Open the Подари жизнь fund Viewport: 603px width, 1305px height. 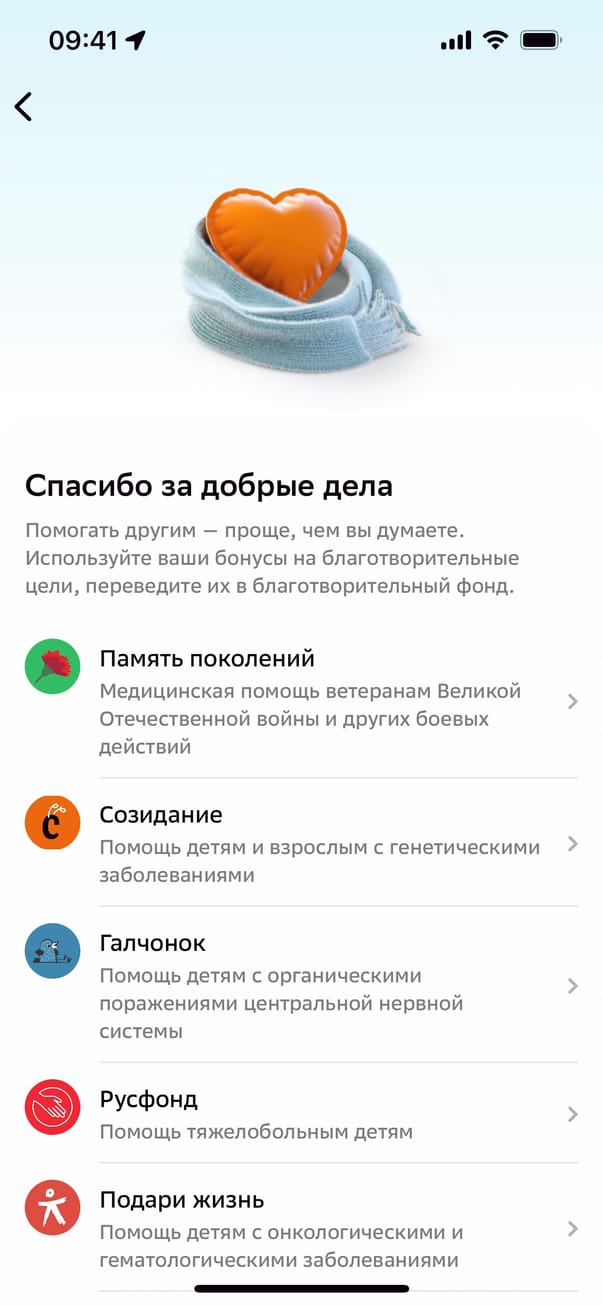300,1229
